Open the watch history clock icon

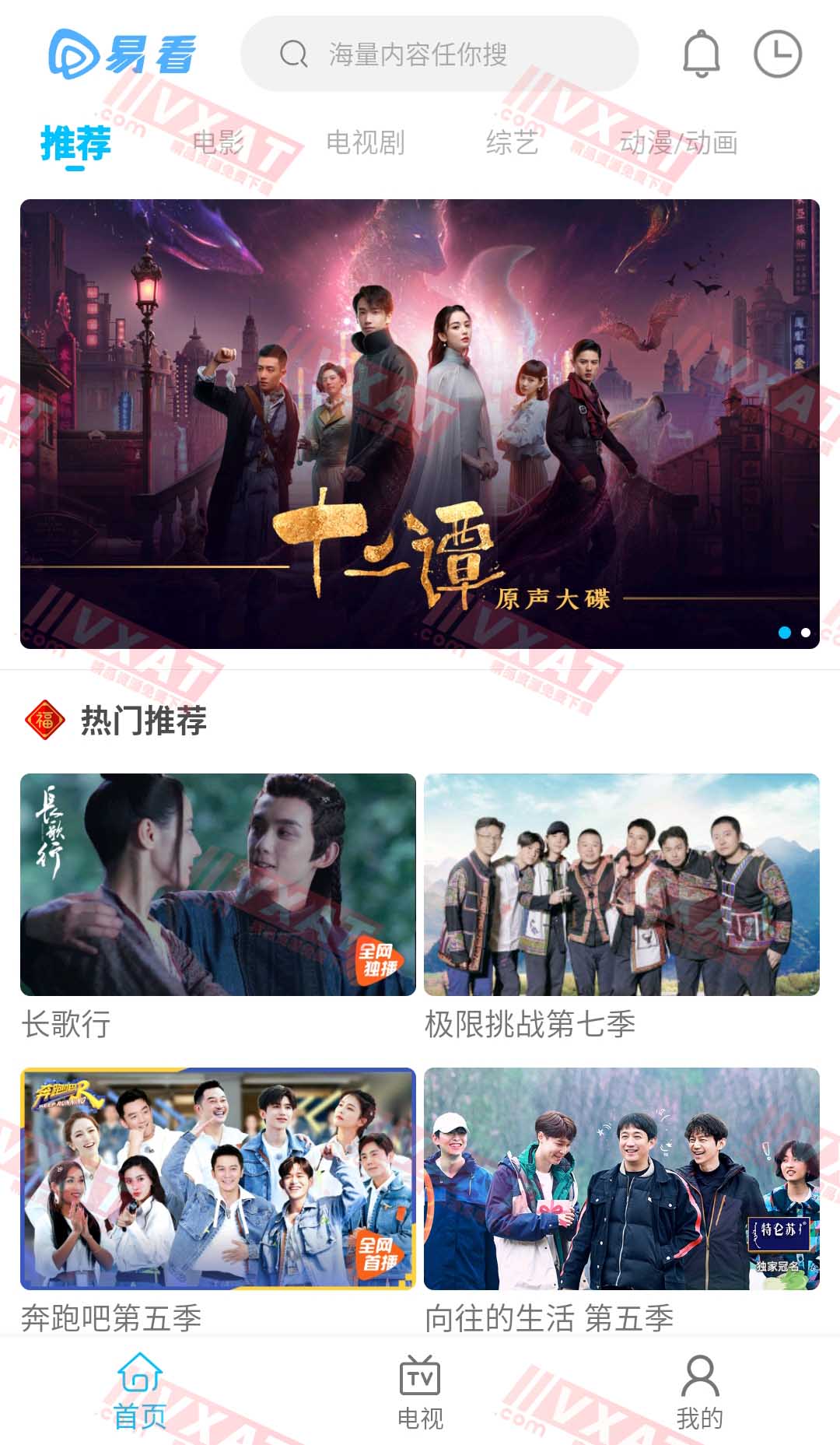click(778, 54)
